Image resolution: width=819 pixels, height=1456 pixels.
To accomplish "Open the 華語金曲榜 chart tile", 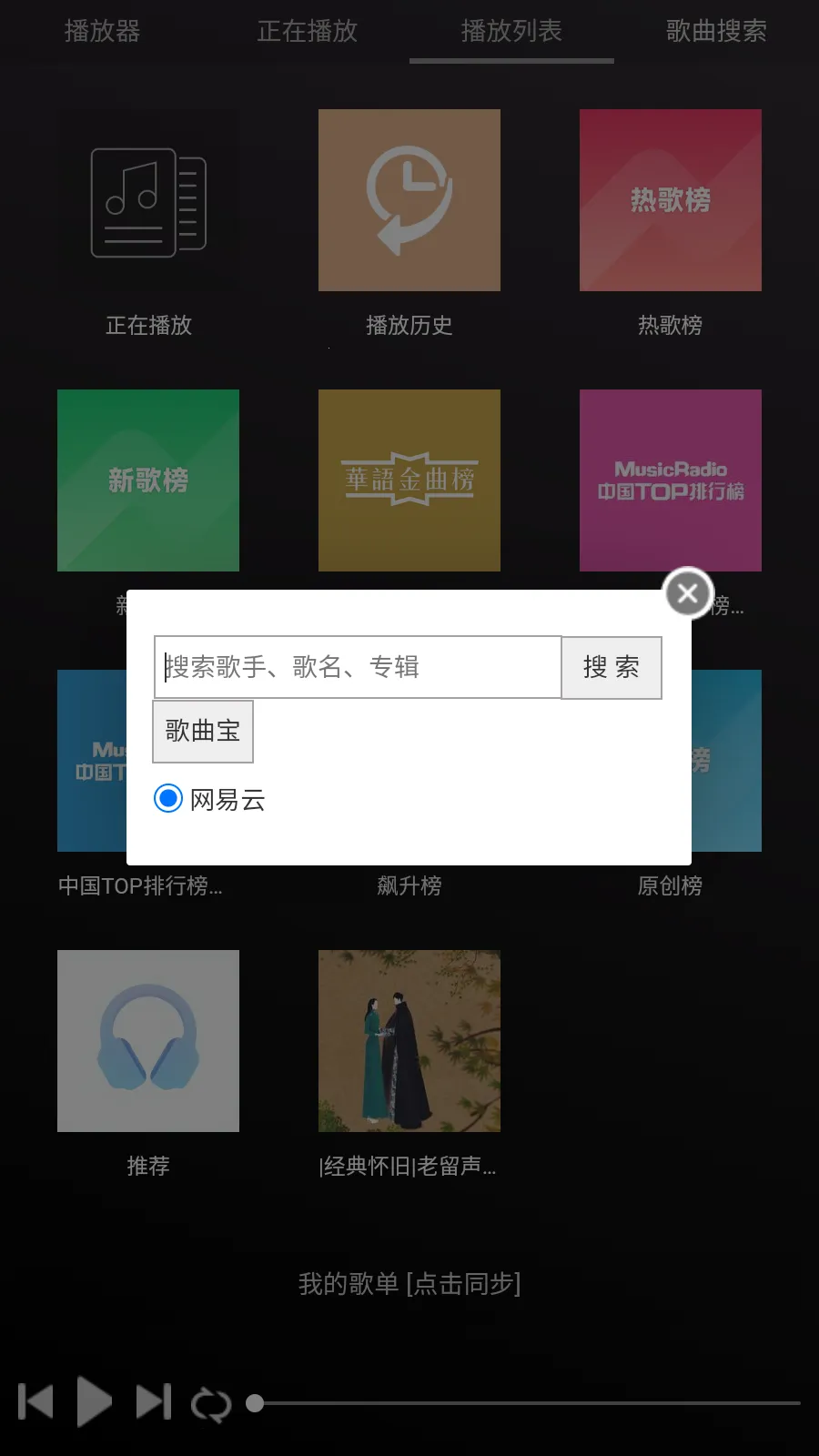I will pyautogui.click(x=409, y=480).
